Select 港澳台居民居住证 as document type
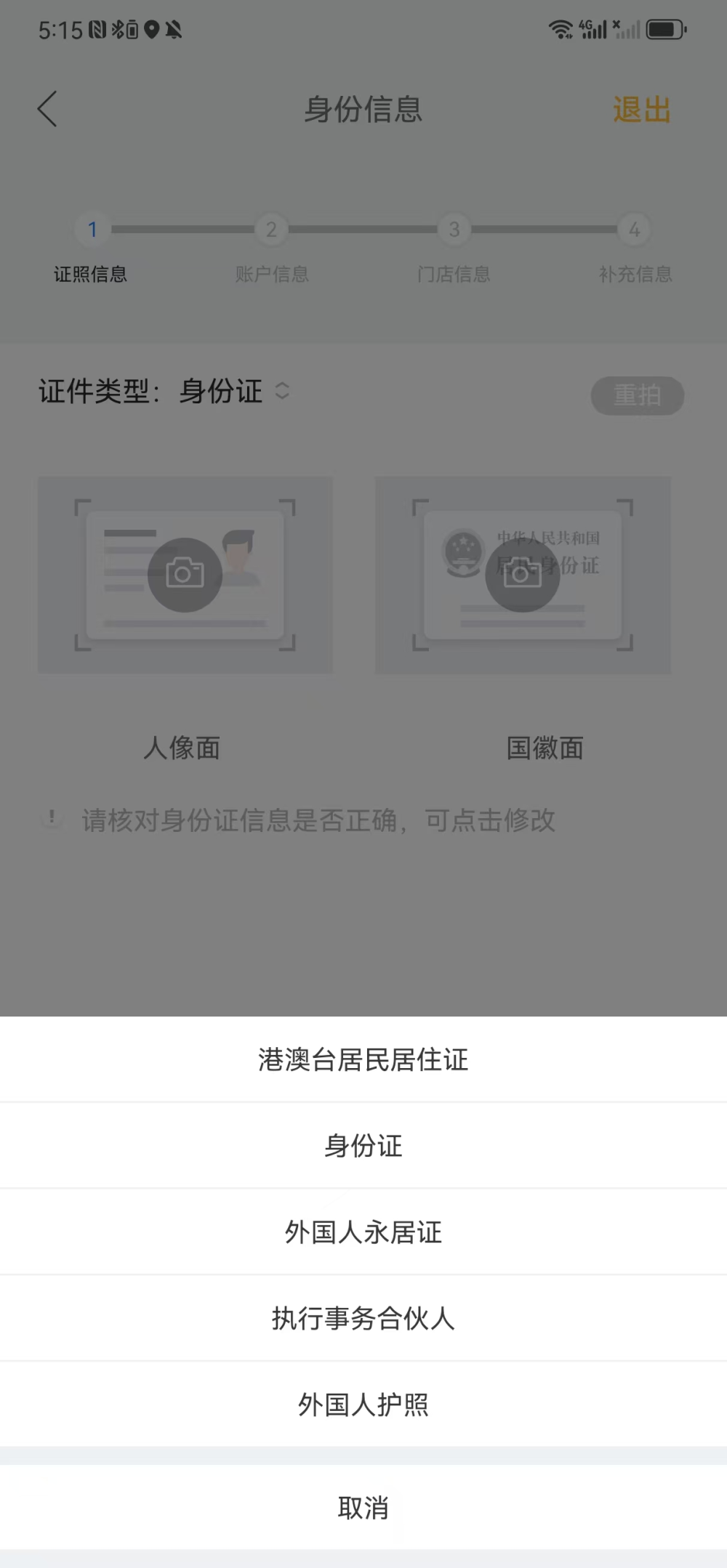The height and width of the screenshot is (1568, 727). click(x=363, y=1059)
